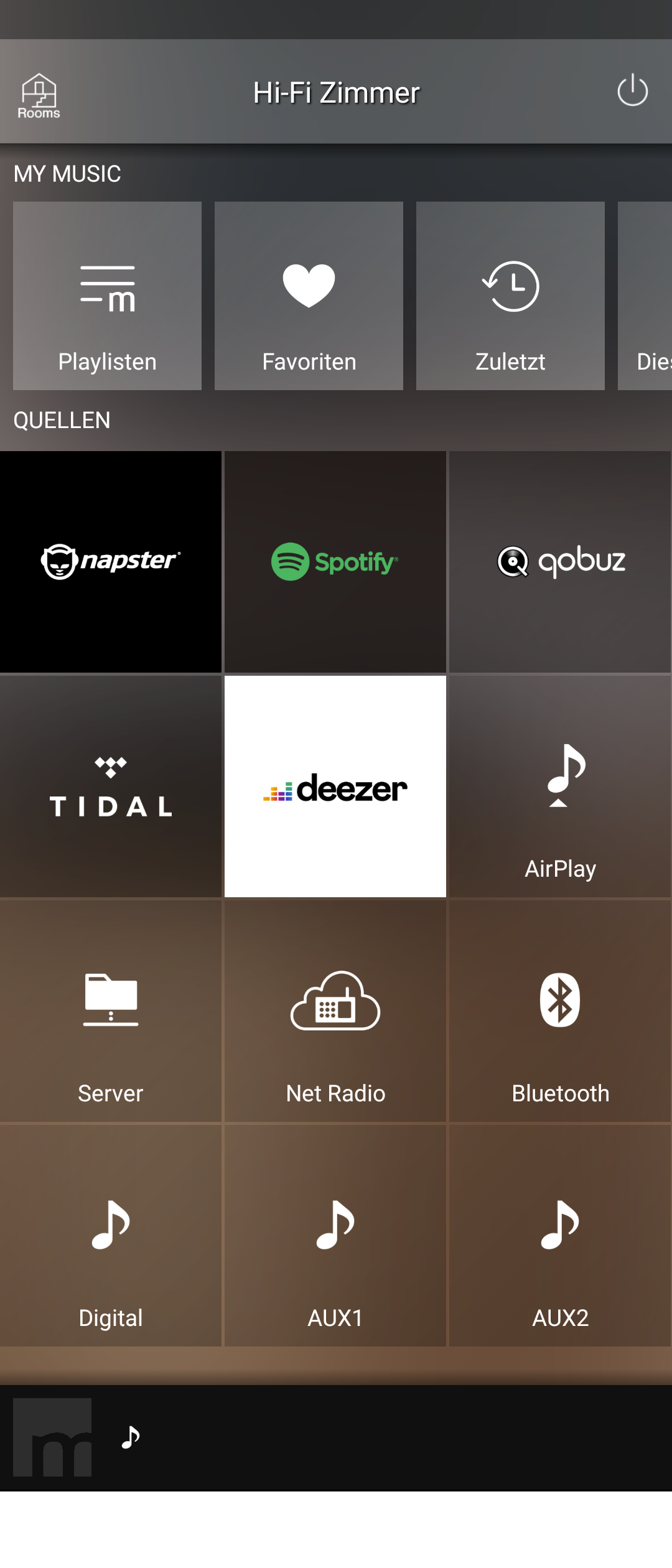Switch to the AirPlay source
Image resolution: width=672 pixels, height=1568 pixels.
click(x=560, y=786)
